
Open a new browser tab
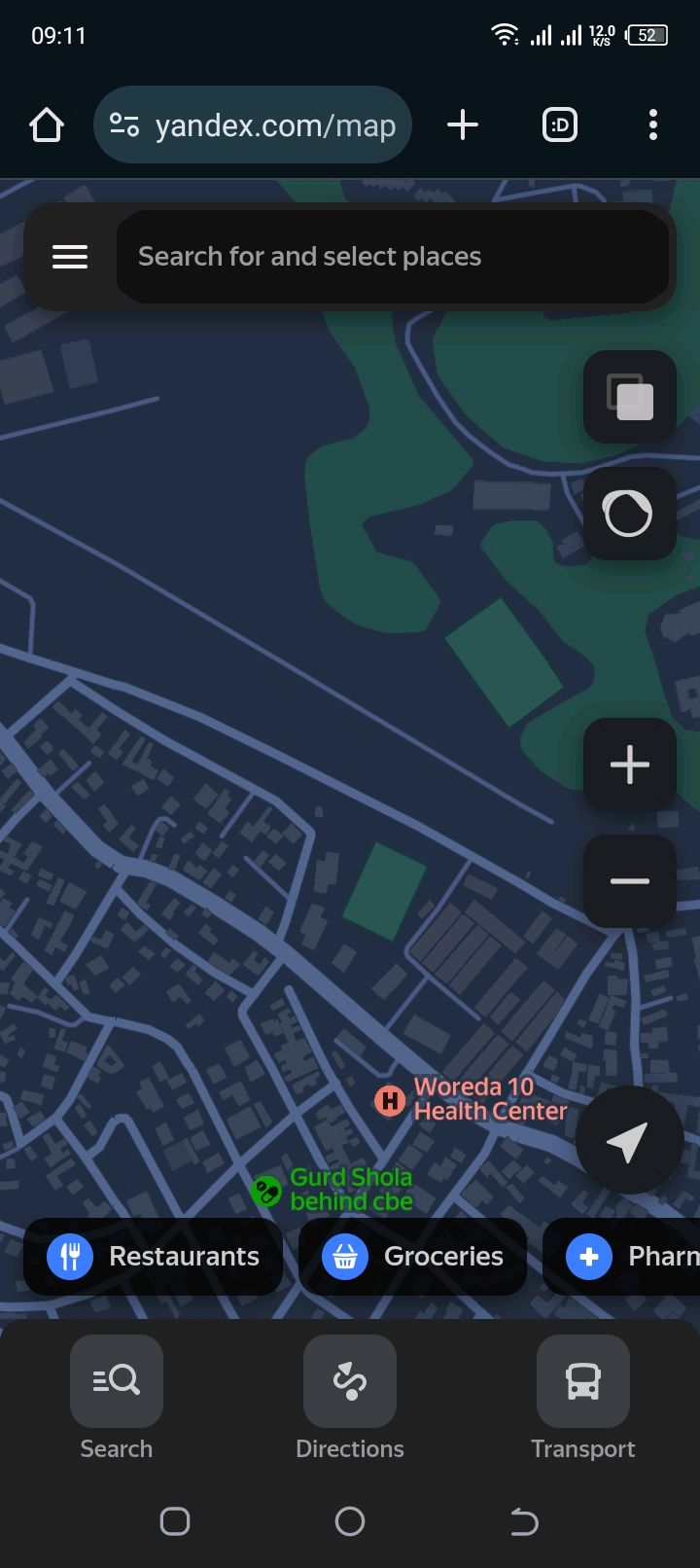pos(463,125)
